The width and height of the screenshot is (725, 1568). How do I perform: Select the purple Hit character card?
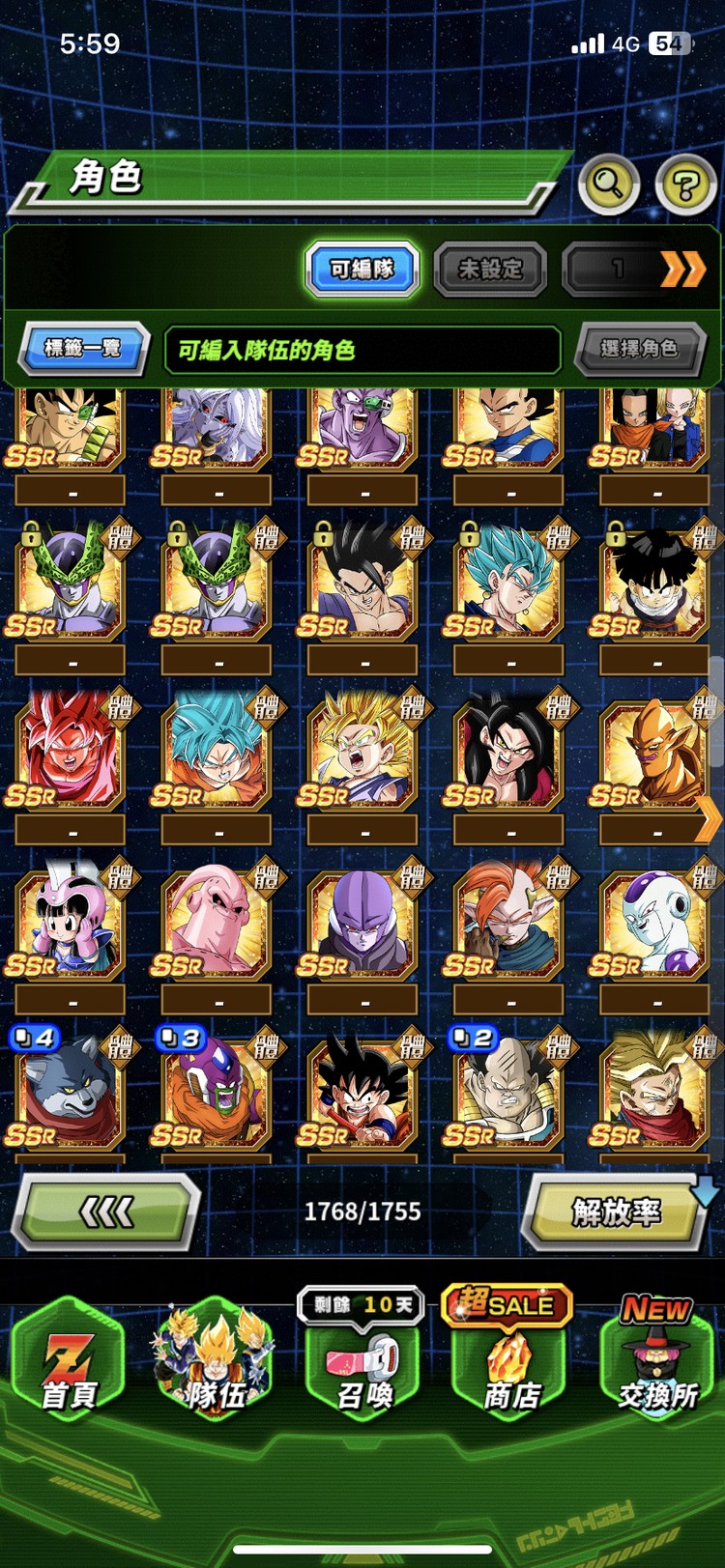pyautogui.click(x=362, y=922)
